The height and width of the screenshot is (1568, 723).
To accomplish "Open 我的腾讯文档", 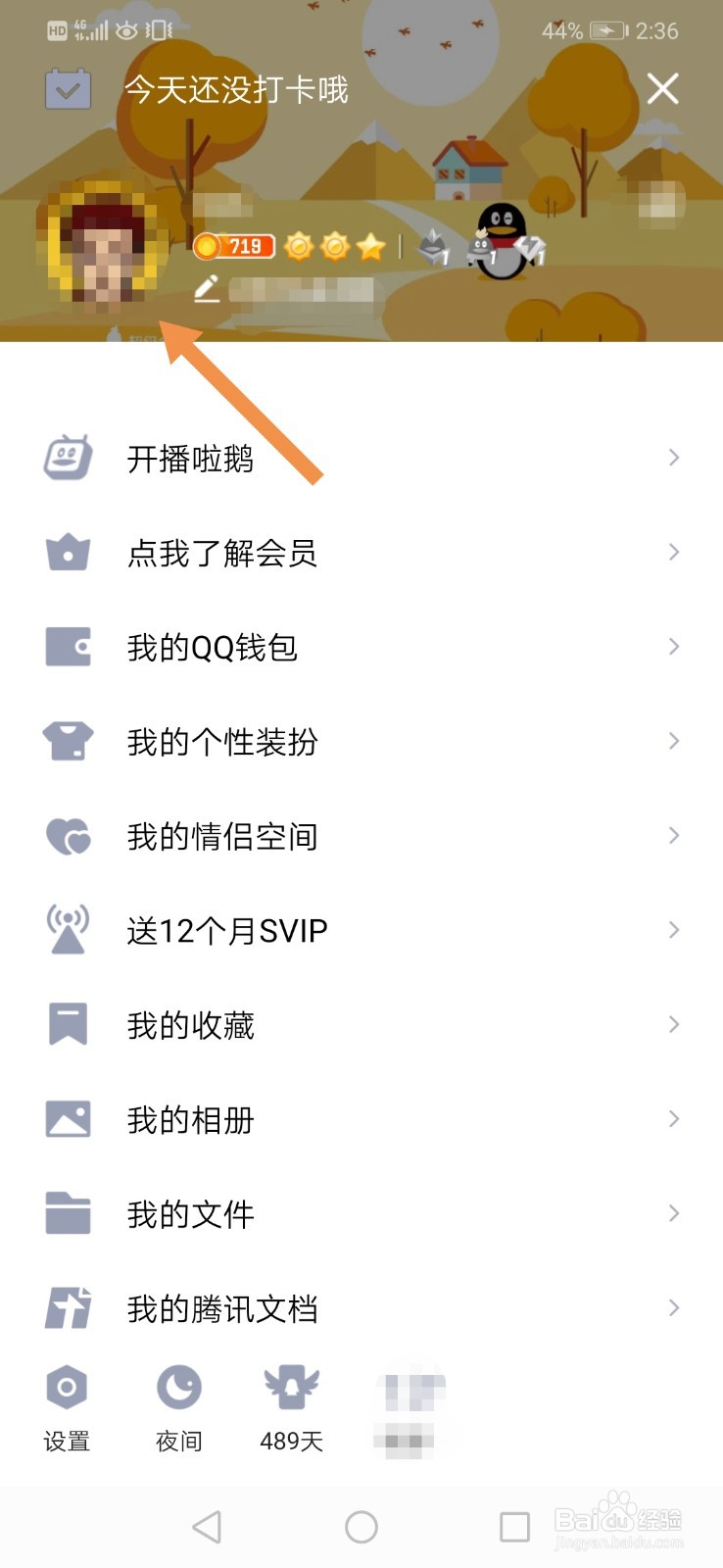I will pyautogui.click(x=361, y=1308).
